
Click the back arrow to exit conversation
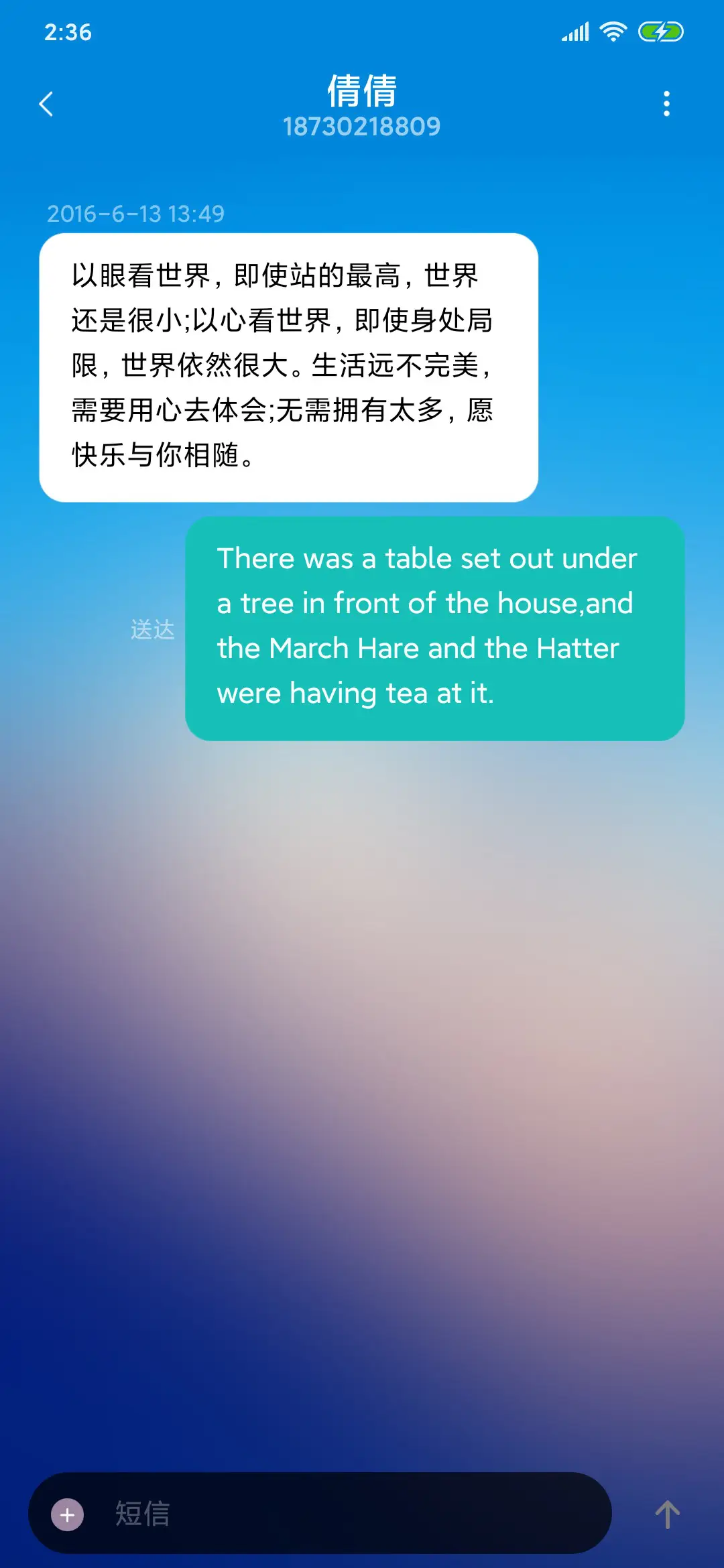(46, 103)
